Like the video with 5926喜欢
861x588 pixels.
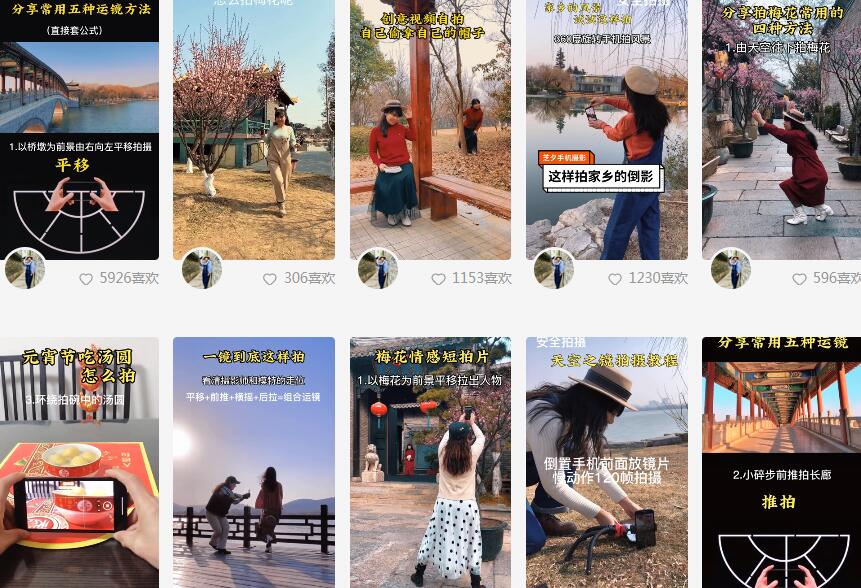[x=86, y=279]
